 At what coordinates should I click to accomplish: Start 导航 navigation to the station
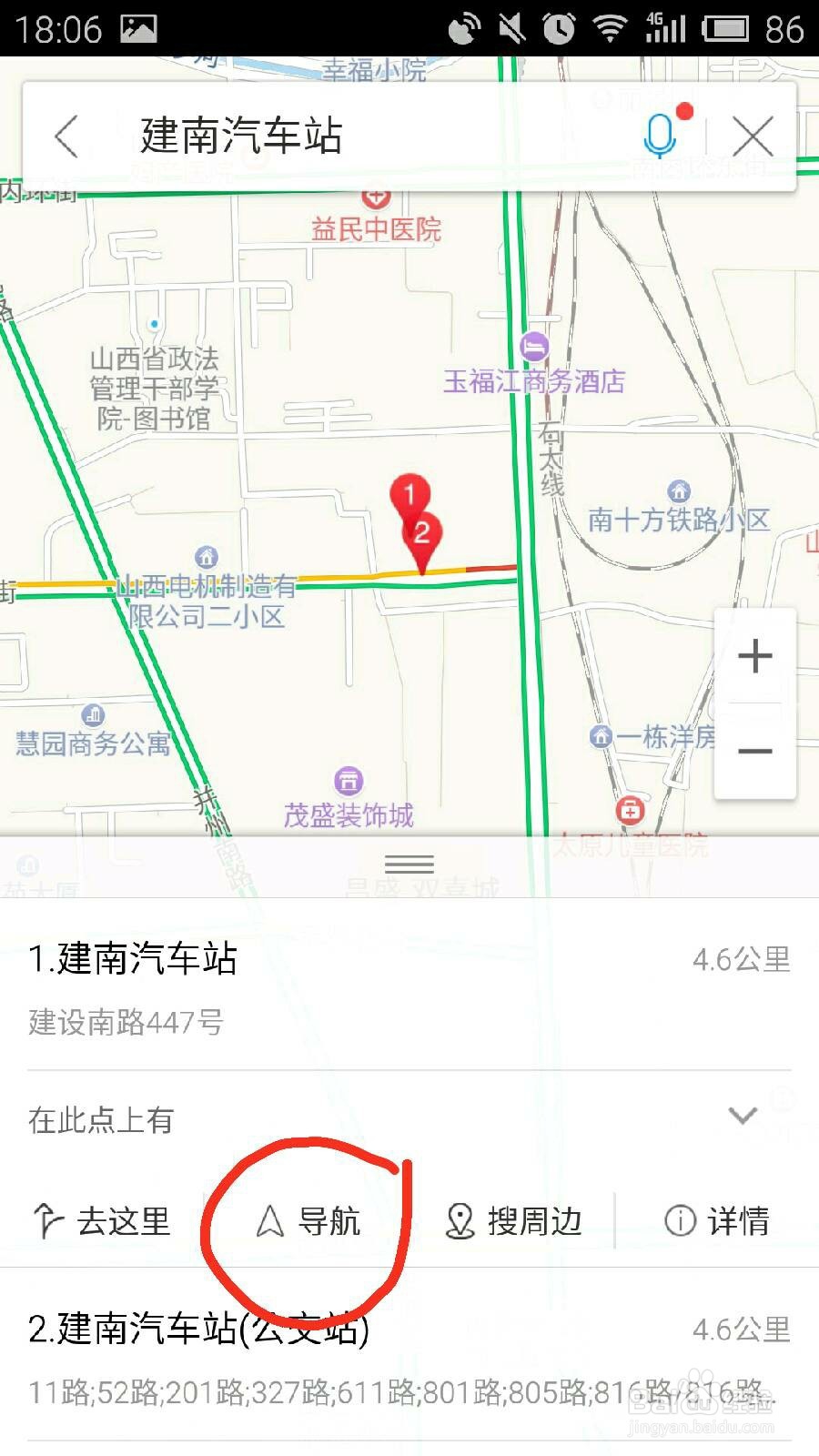click(308, 1221)
